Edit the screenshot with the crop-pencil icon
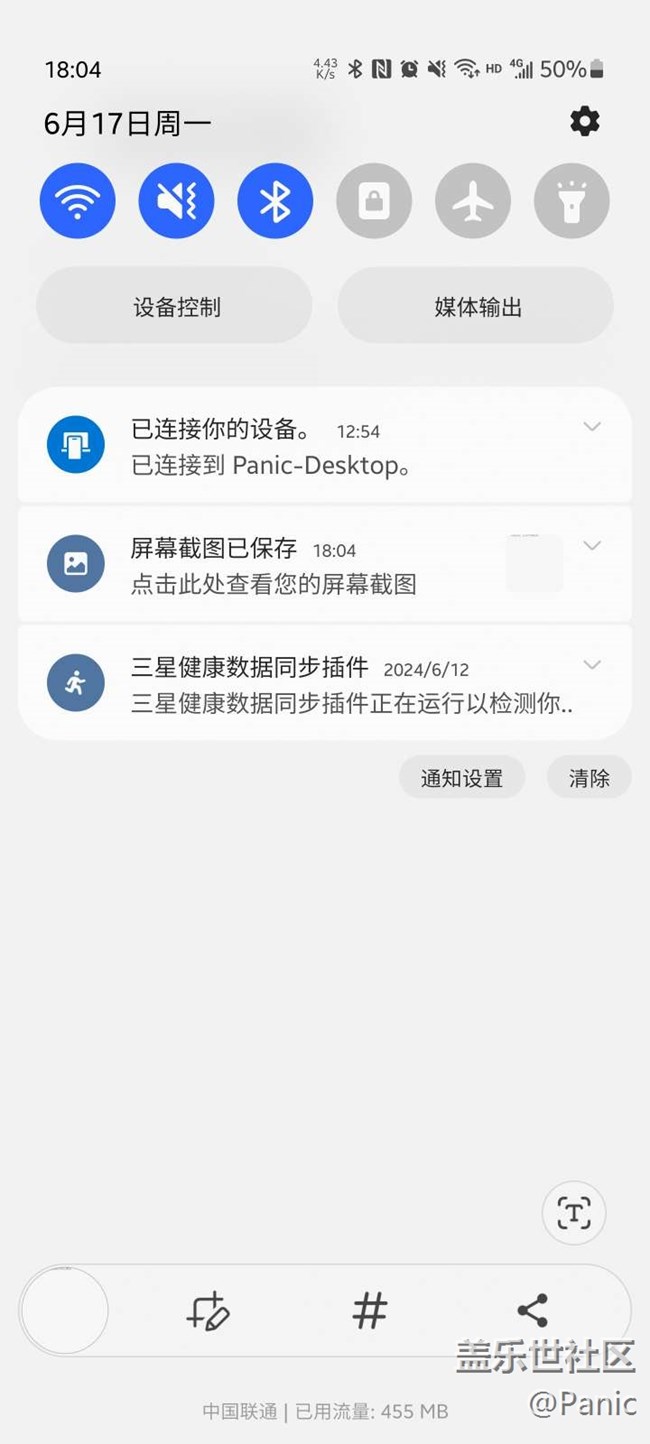This screenshot has height=1444, width=650. pyautogui.click(x=208, y=1310)
